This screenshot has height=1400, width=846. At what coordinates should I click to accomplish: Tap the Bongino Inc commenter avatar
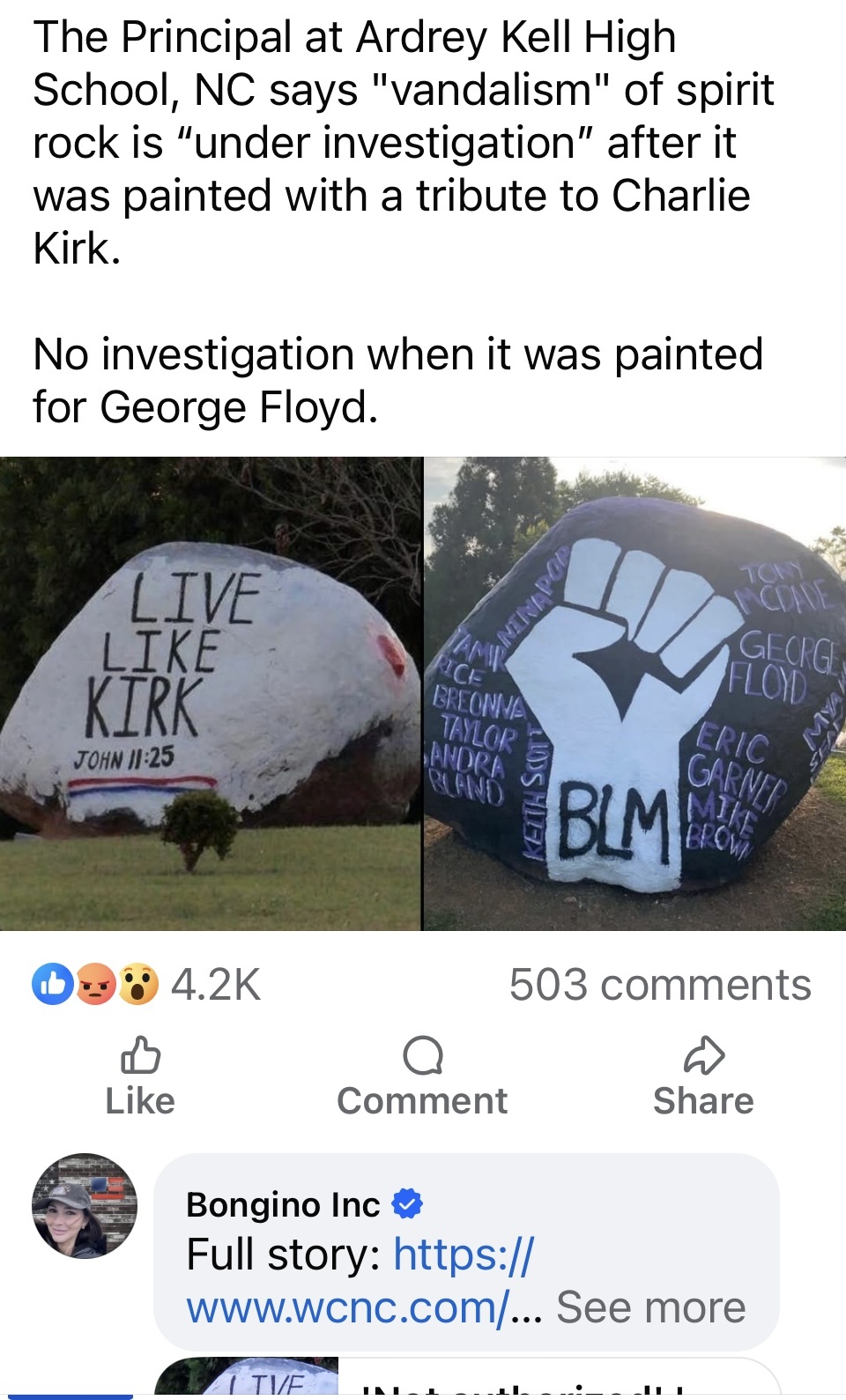[85, 1205]
